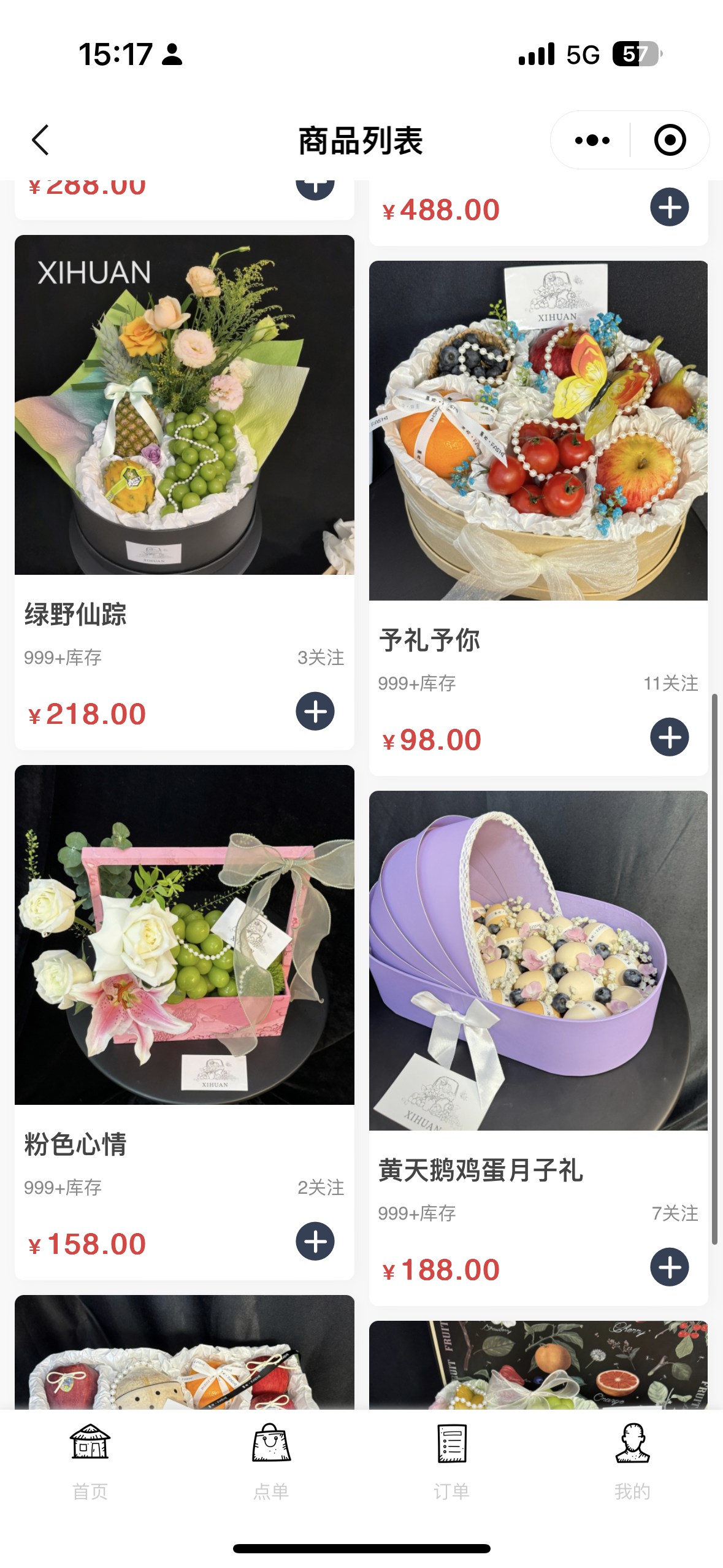View the 粉色心情 product details

click(x=184, y=935)
